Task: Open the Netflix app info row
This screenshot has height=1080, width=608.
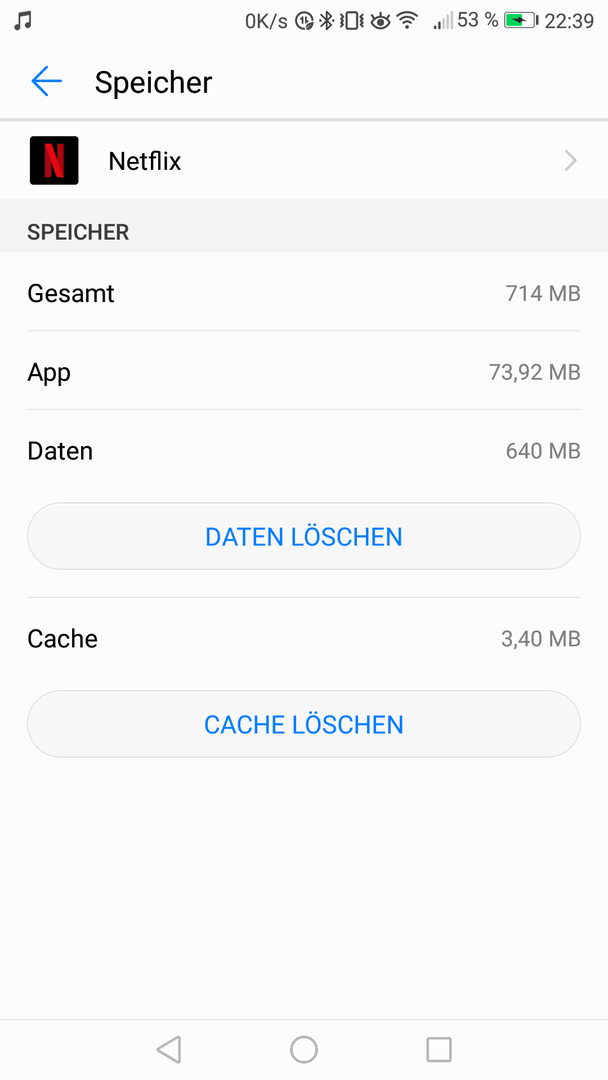Action: click(304, 161)
